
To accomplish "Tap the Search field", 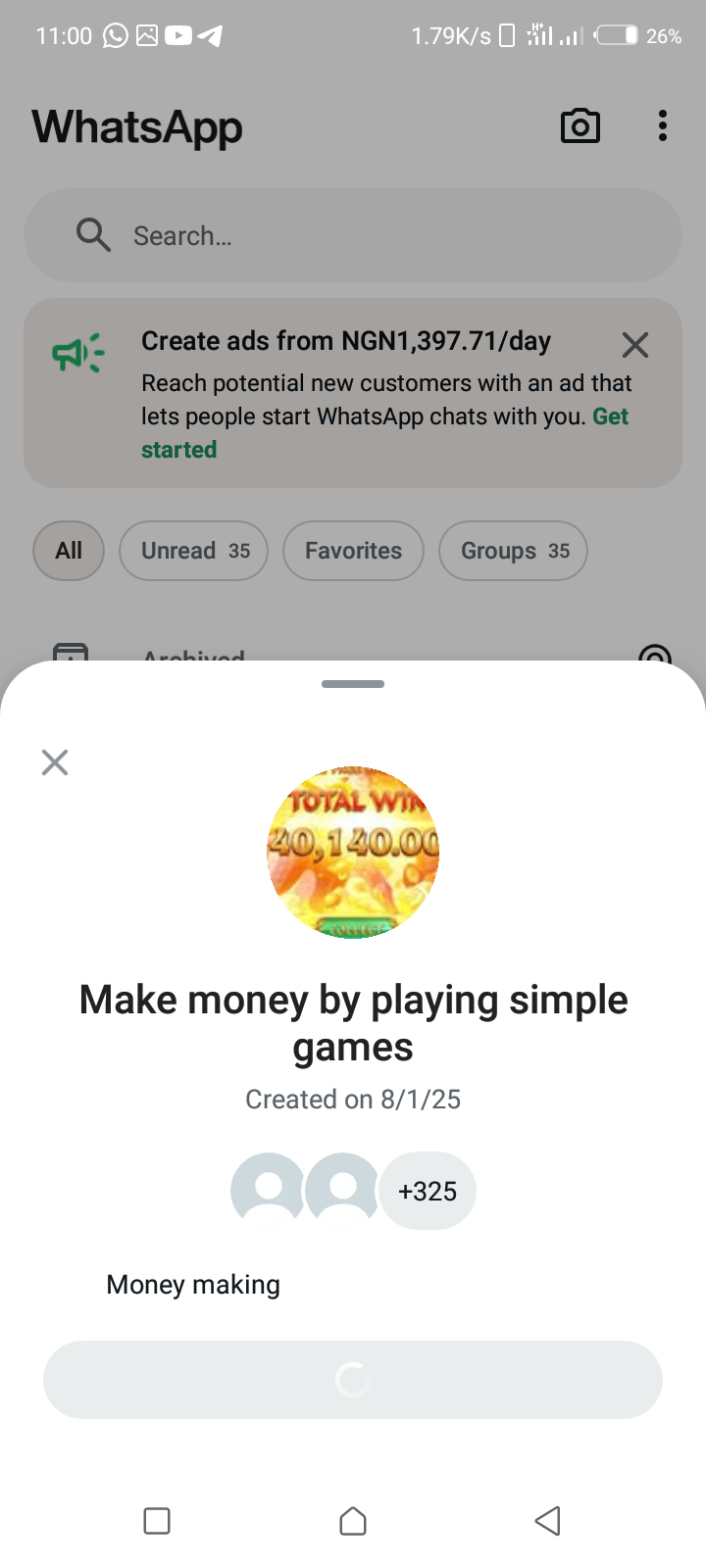I will click(x=353, y=235).
